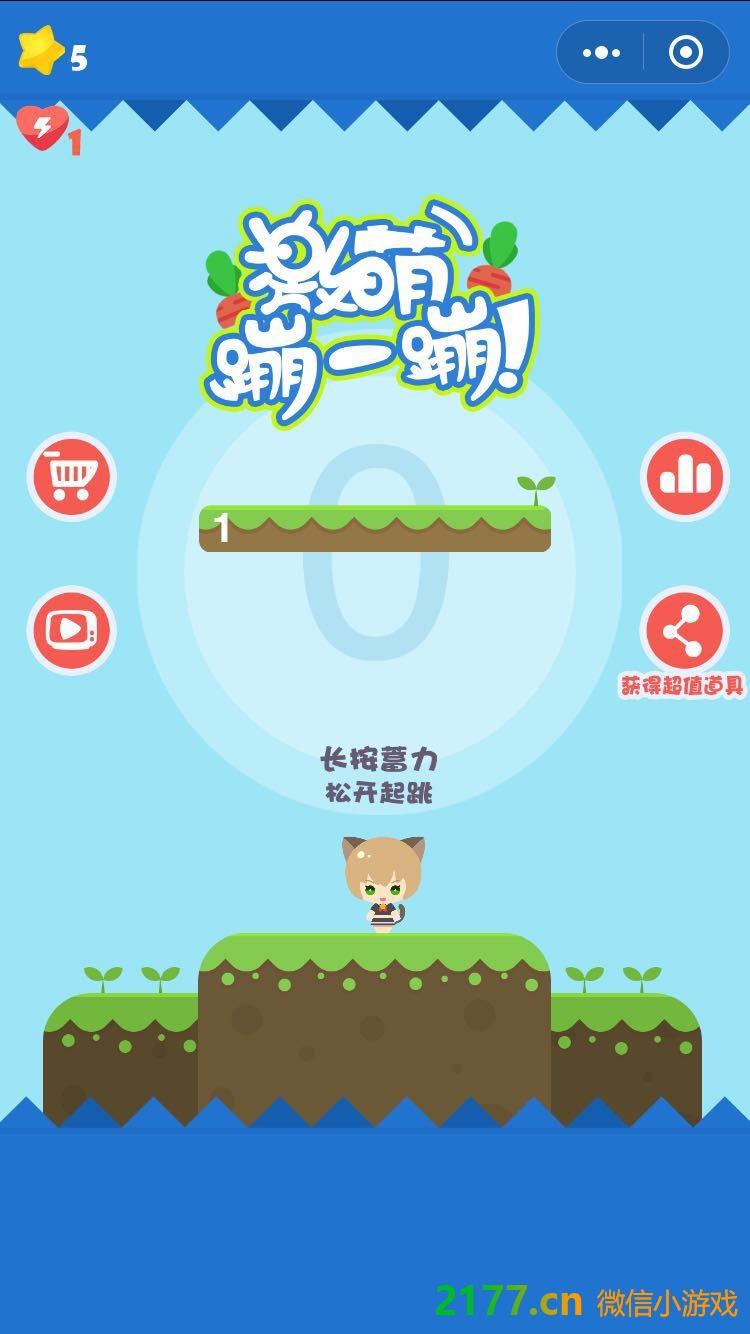Open the mini program more options menu
This screenshot has height=1334, width=750.
click(x=601, y=53)
